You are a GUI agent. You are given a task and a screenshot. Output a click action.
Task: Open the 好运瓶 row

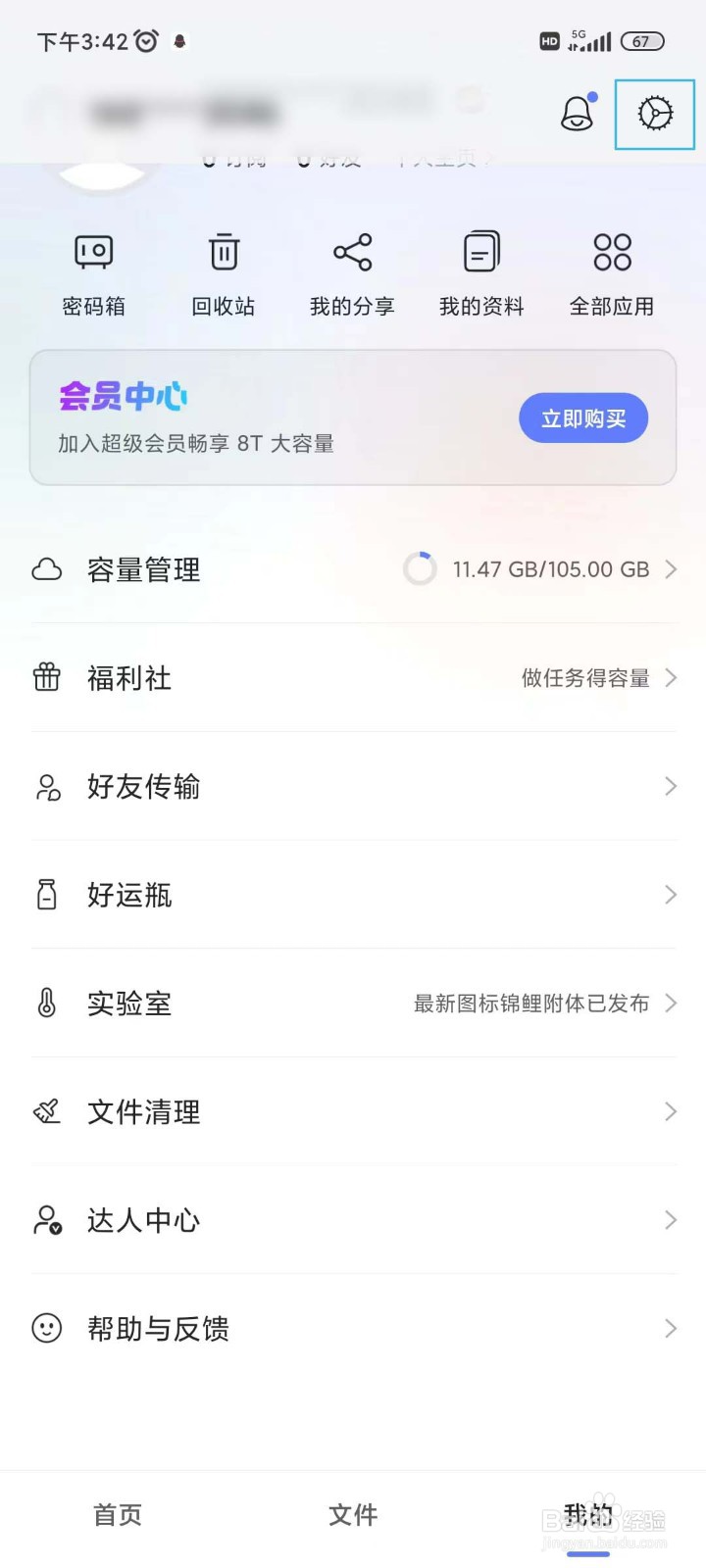(x=353, y=895)
